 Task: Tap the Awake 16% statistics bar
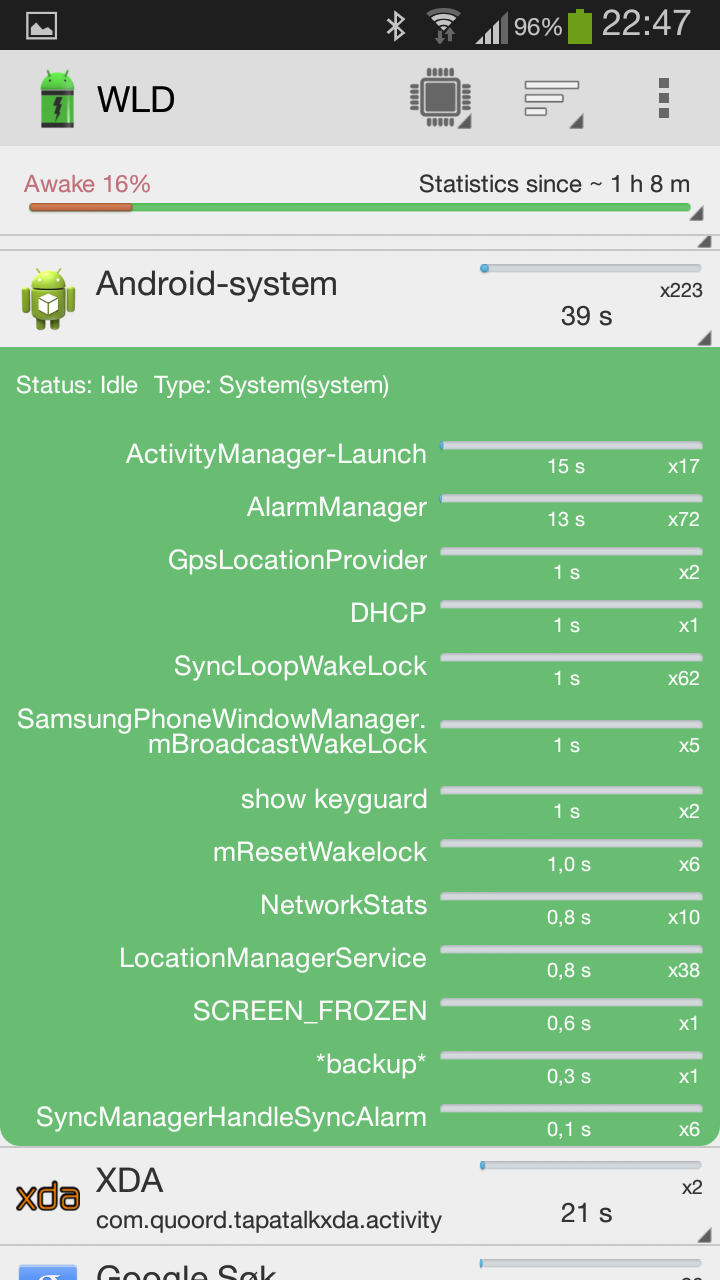click(x=360, y=193)
